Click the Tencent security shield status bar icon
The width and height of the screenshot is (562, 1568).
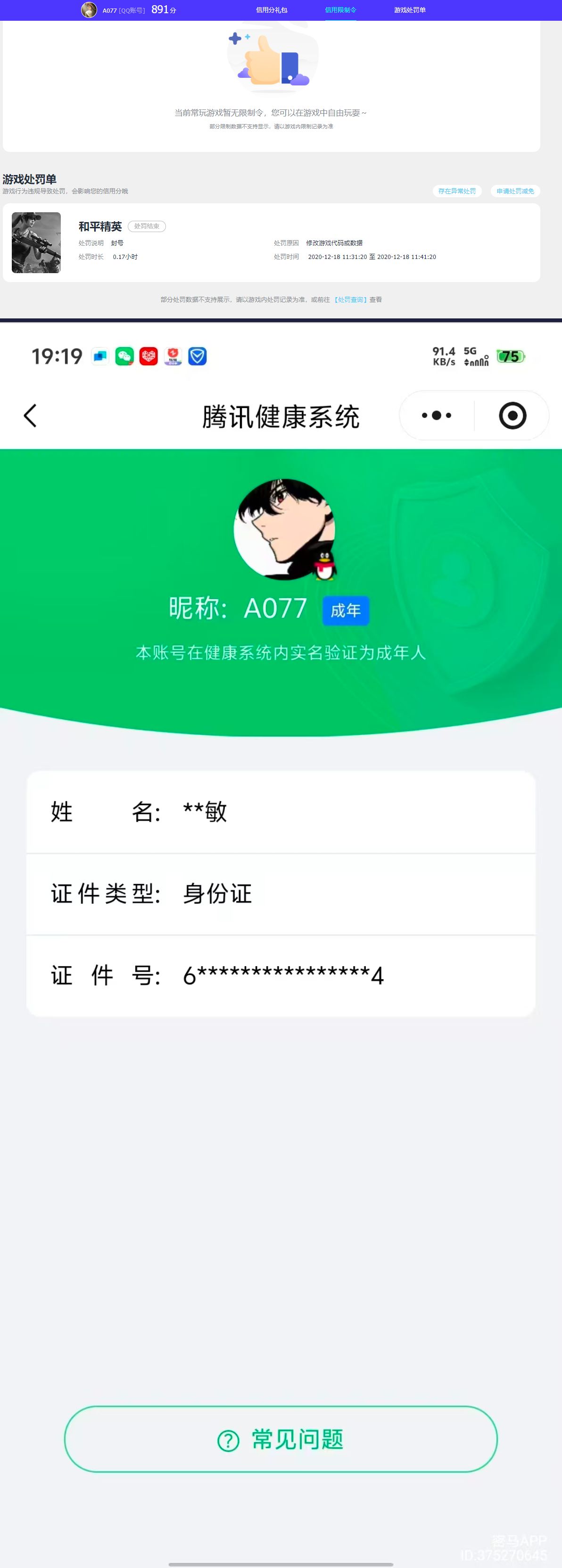click(197, 356)
